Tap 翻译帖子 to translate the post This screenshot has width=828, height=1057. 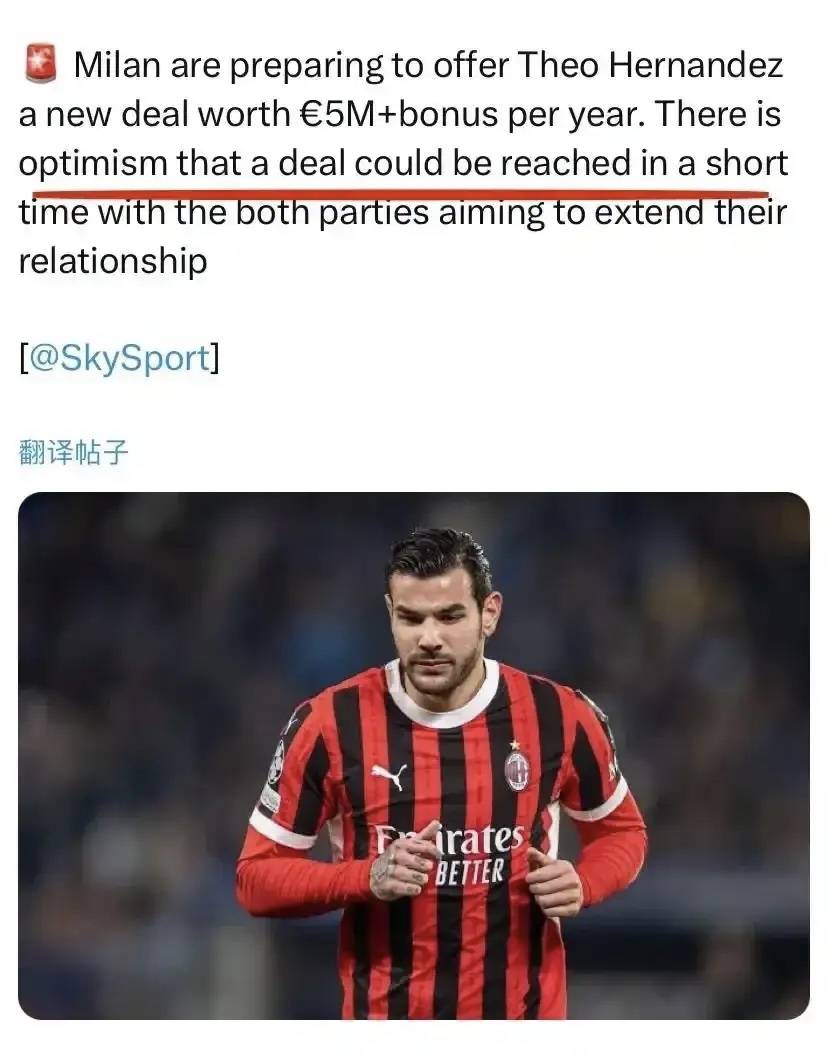[74, 453]
